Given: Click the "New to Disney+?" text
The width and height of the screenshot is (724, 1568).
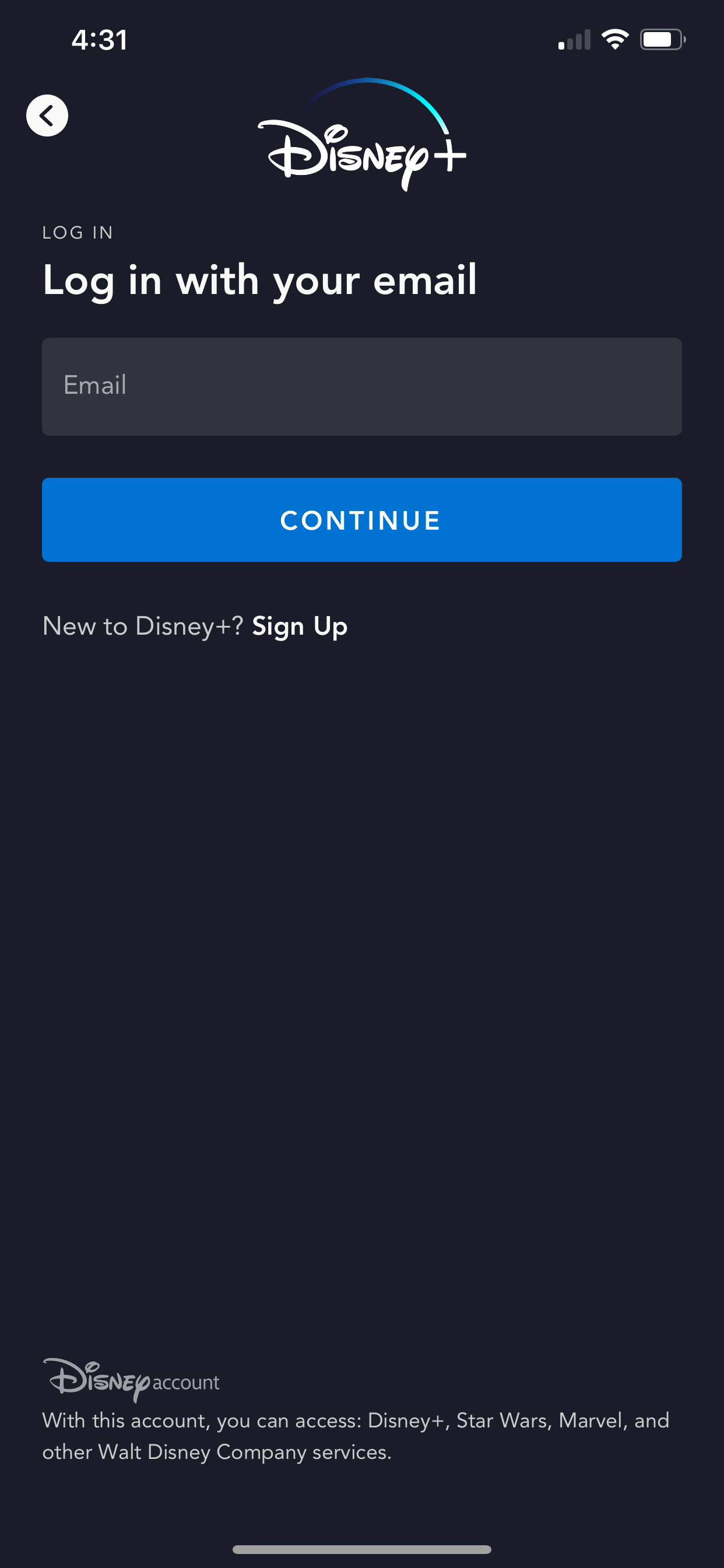Looking at the screenshot, I should 142,625.
